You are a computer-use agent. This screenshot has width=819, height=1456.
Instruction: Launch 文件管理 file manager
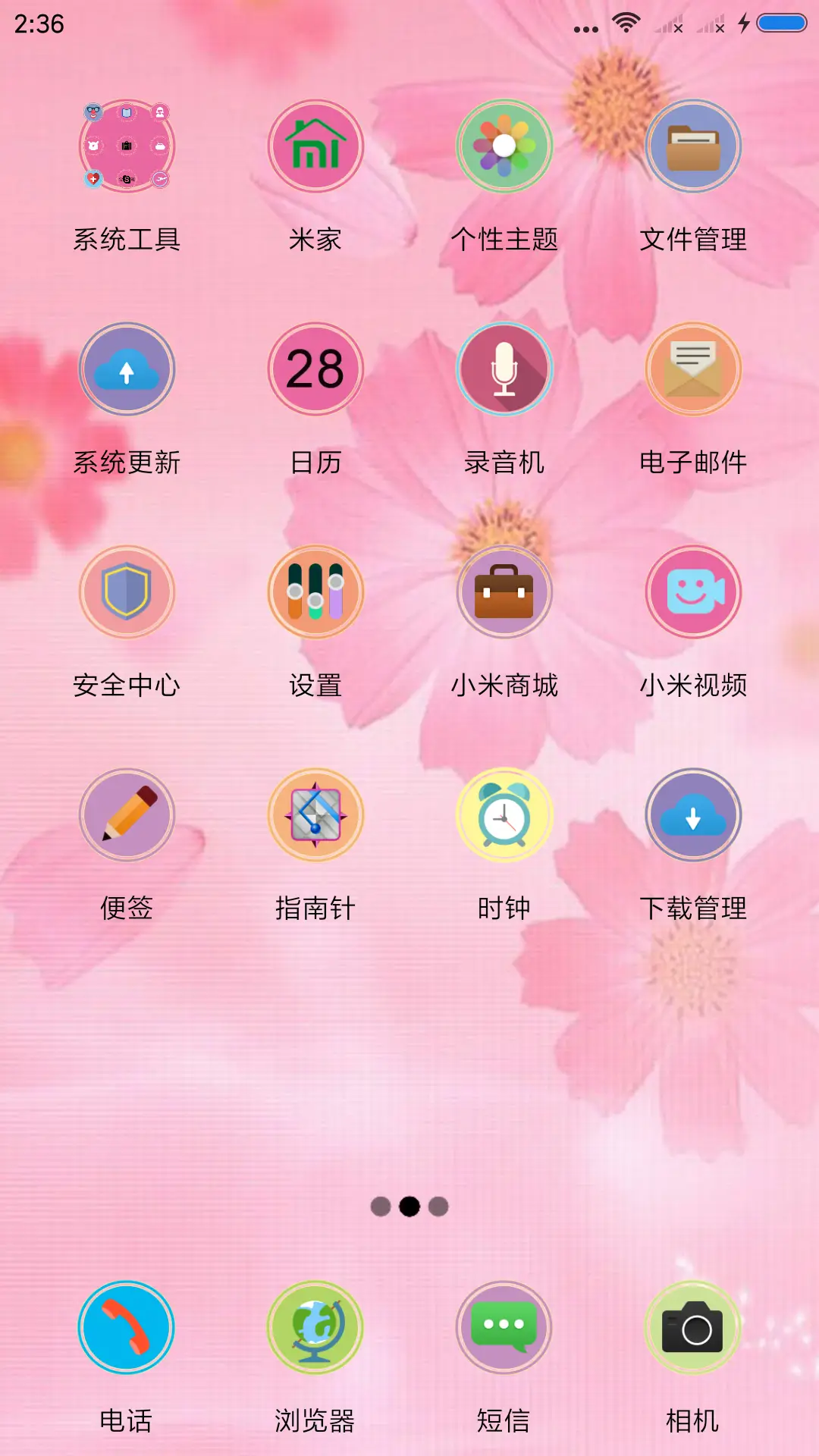(x=693, y=146)
